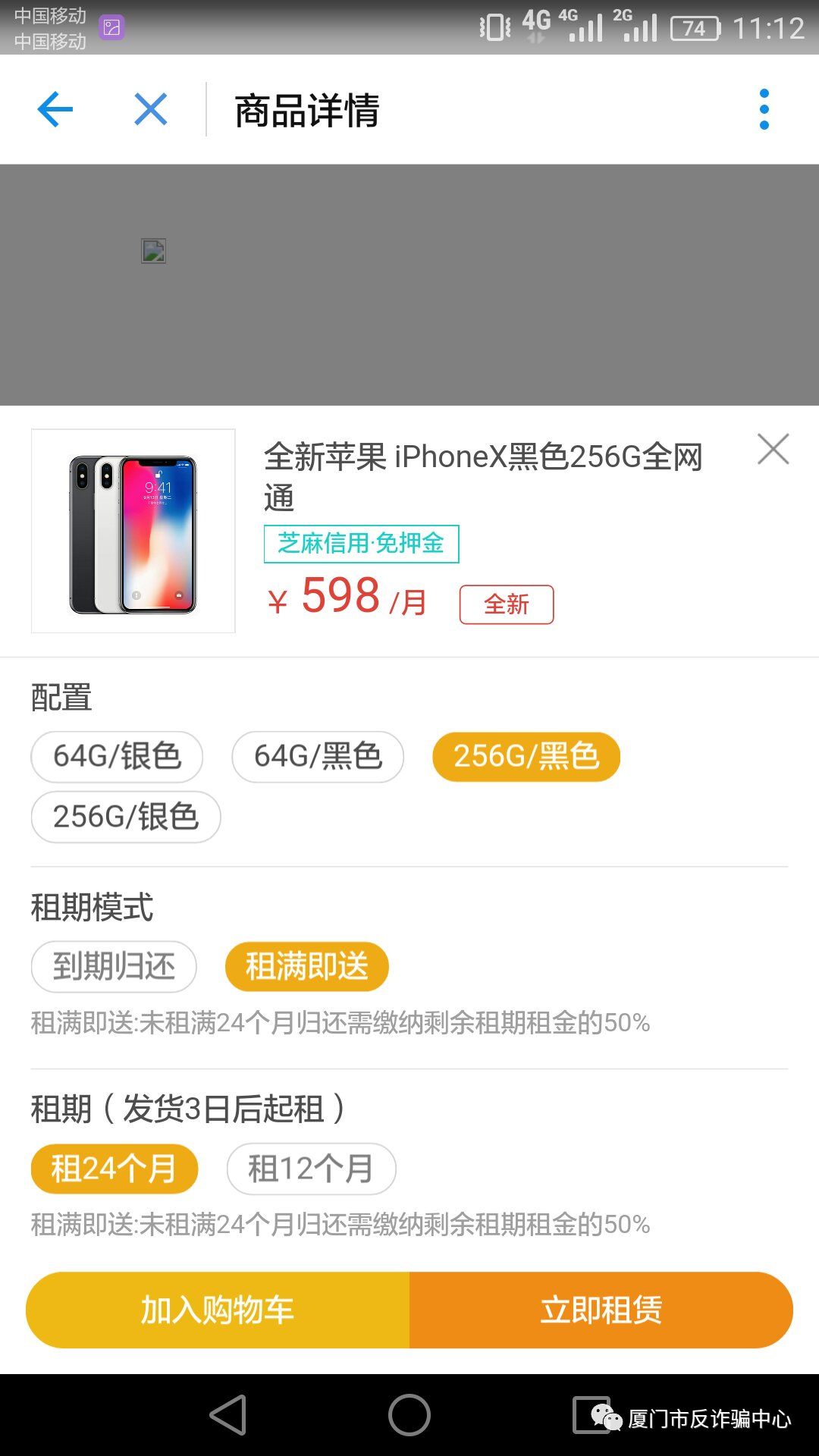Open the three-dot overflow menu

764,108
